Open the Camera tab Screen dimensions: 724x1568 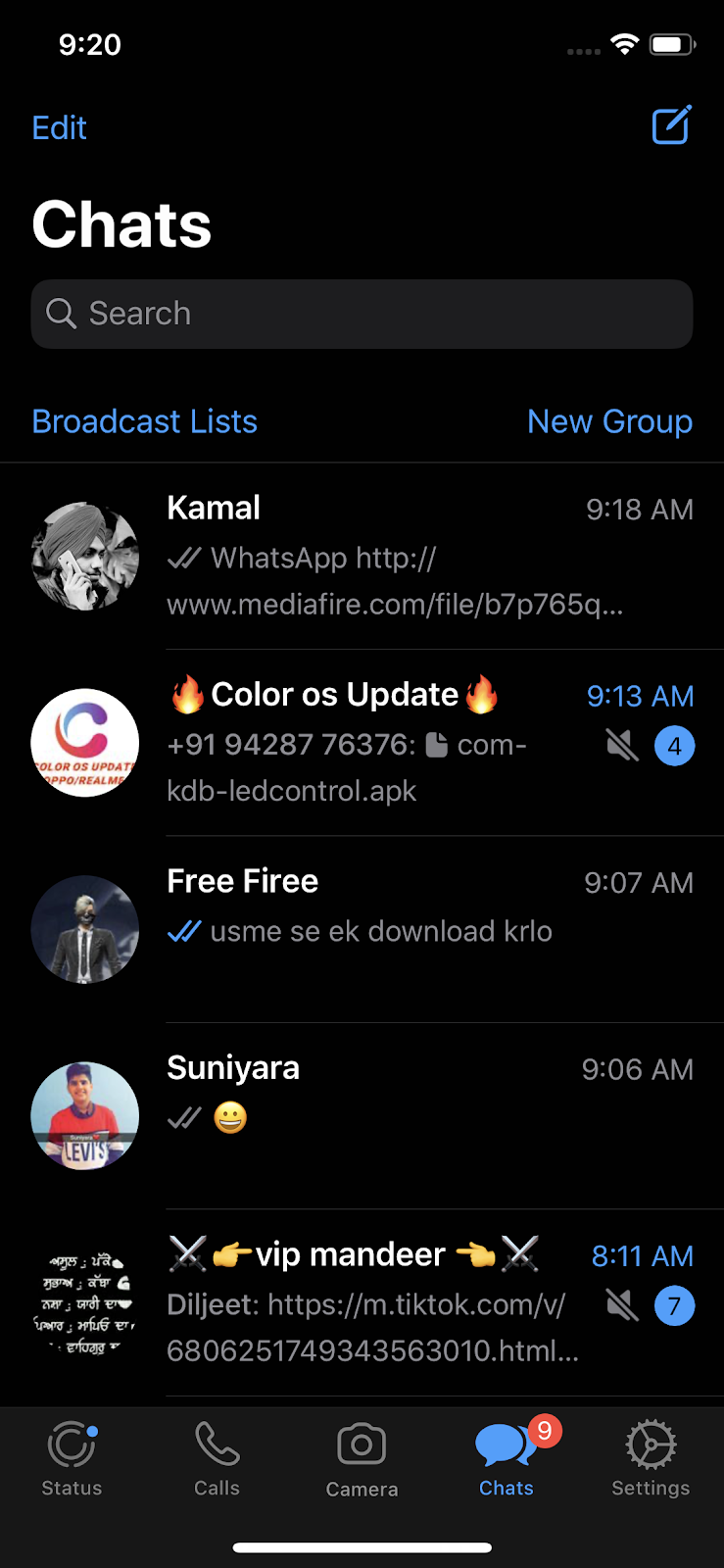362,1459
